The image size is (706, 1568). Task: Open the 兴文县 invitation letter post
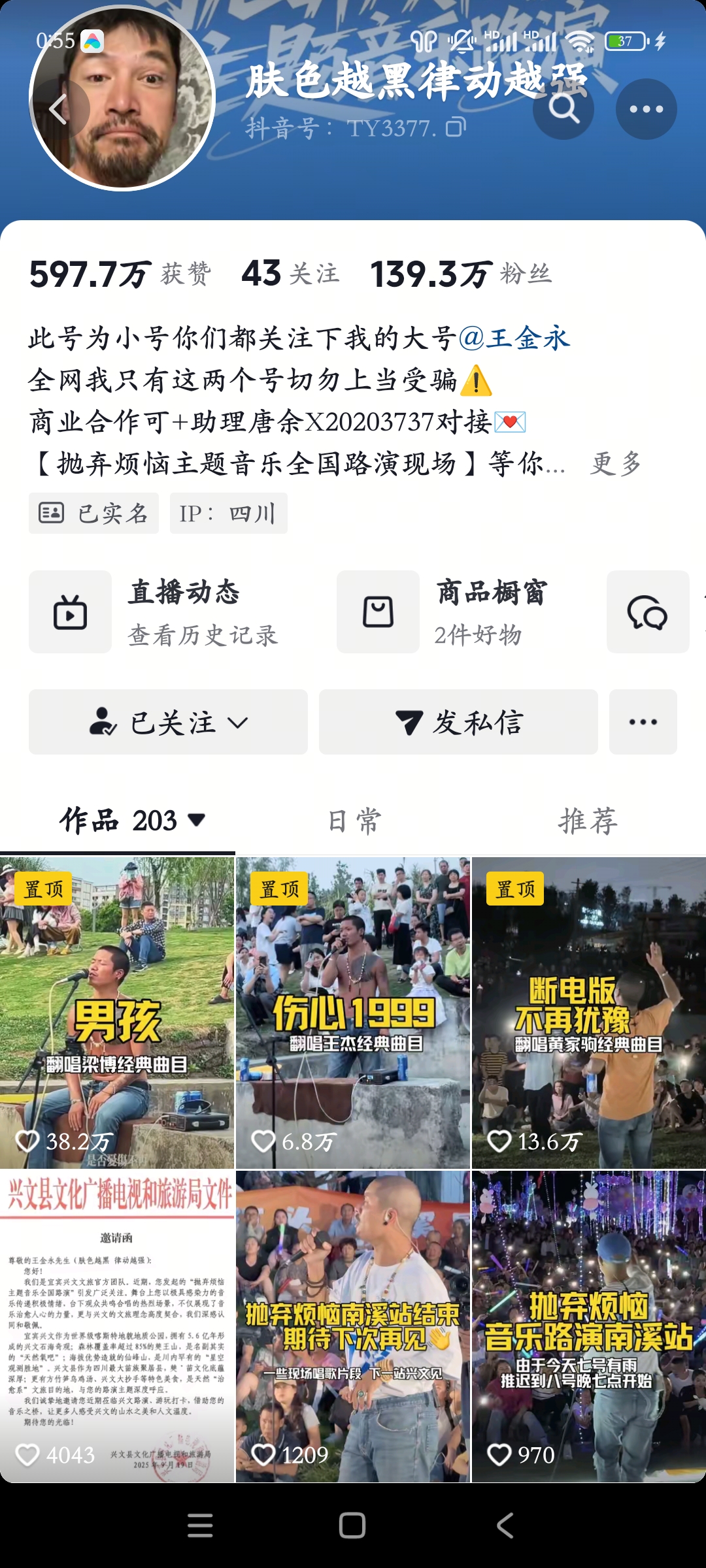117,1326
